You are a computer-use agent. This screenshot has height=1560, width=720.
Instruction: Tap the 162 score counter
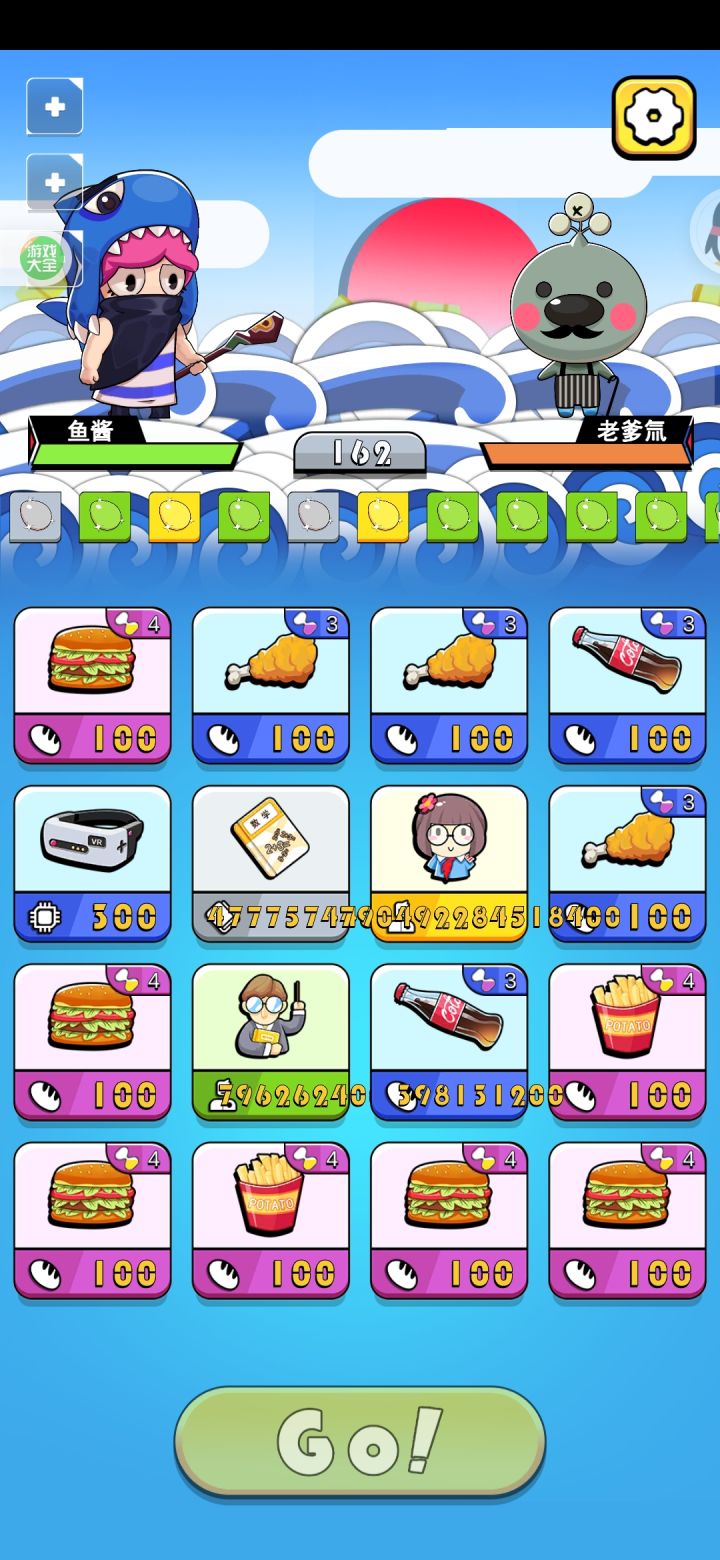tap(361, 452)
